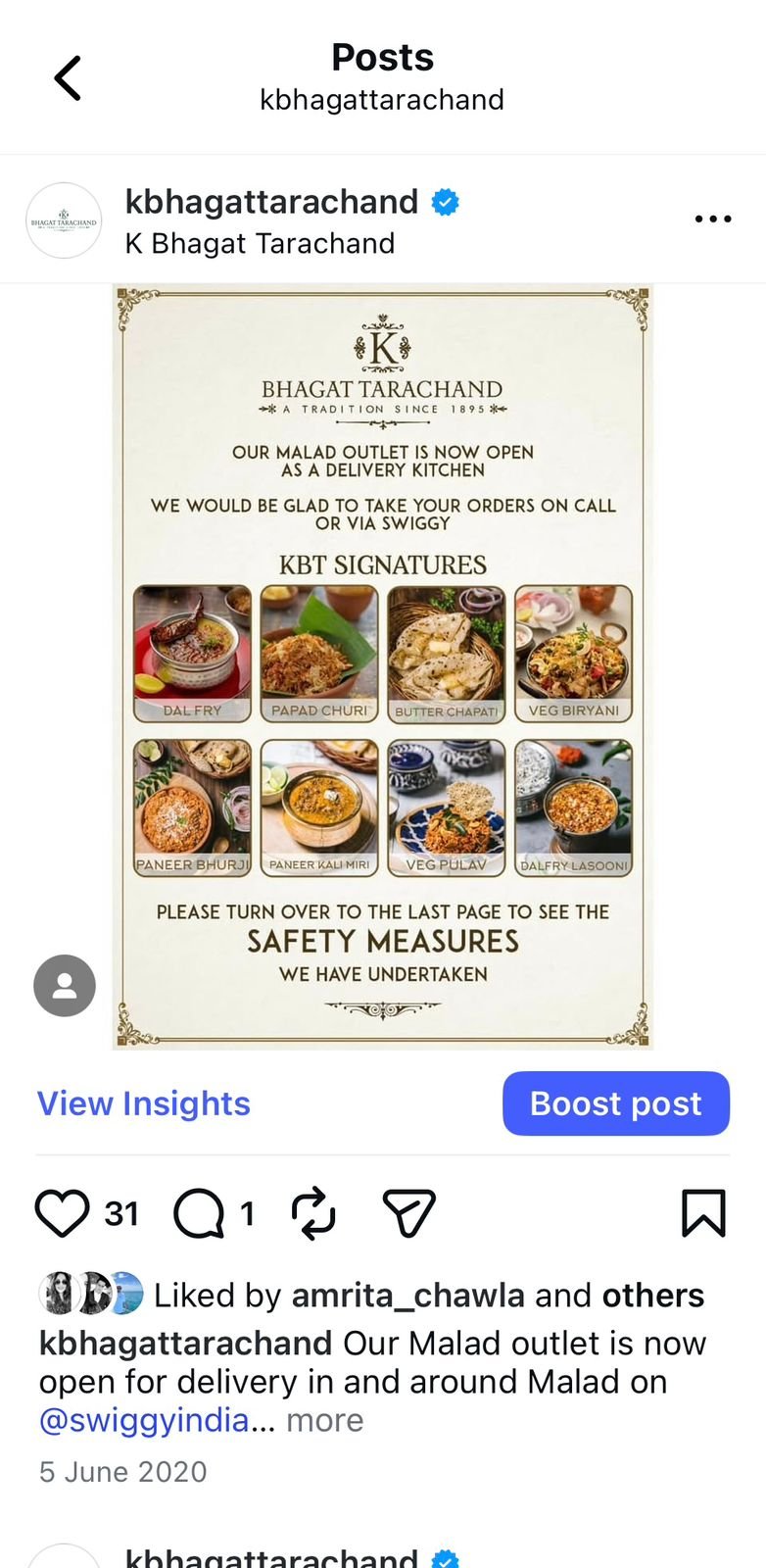Tap the Boost post button
Image resolution: width=766 pixels, height=1568 pixels.
[x=615, y=1103]
